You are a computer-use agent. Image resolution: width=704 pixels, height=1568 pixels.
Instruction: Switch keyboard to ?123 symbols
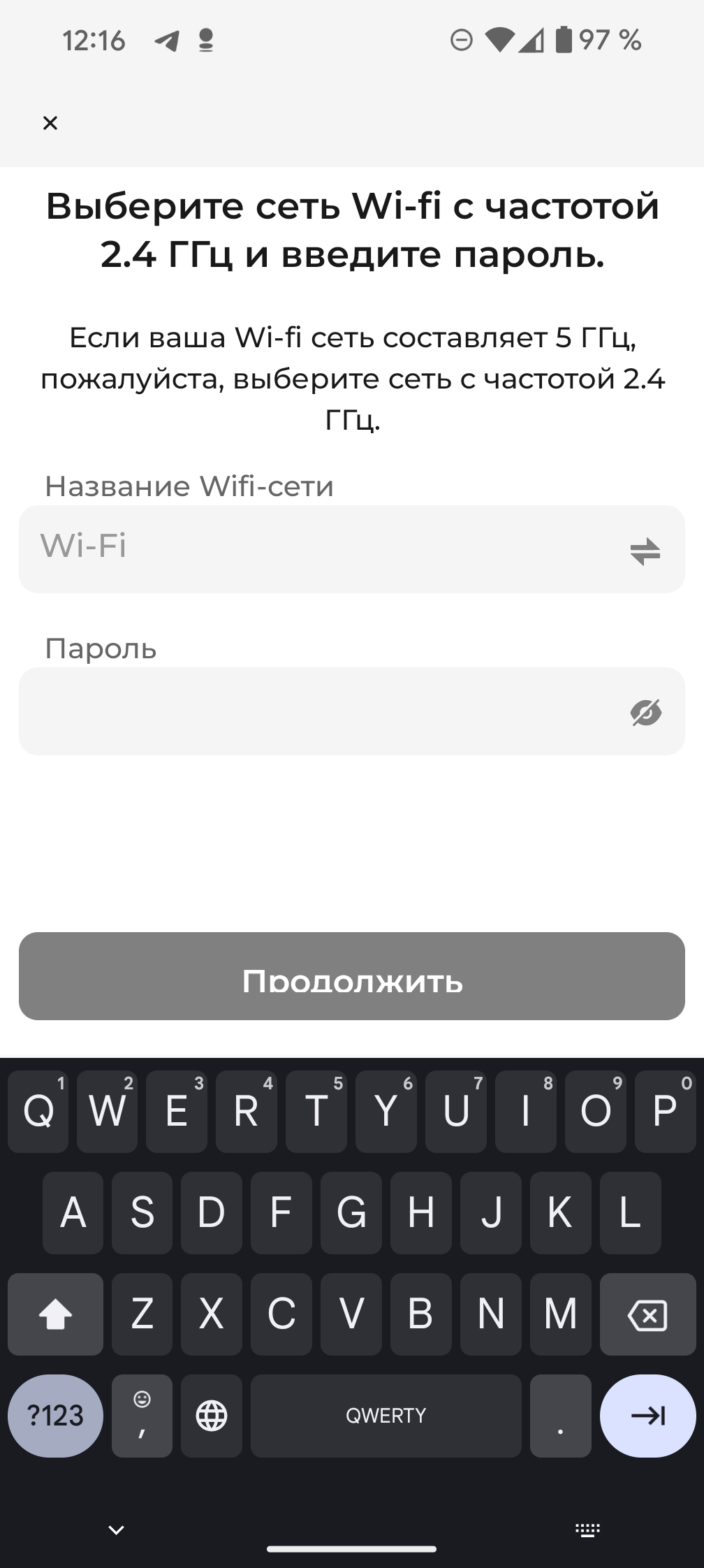(55, 1416)
